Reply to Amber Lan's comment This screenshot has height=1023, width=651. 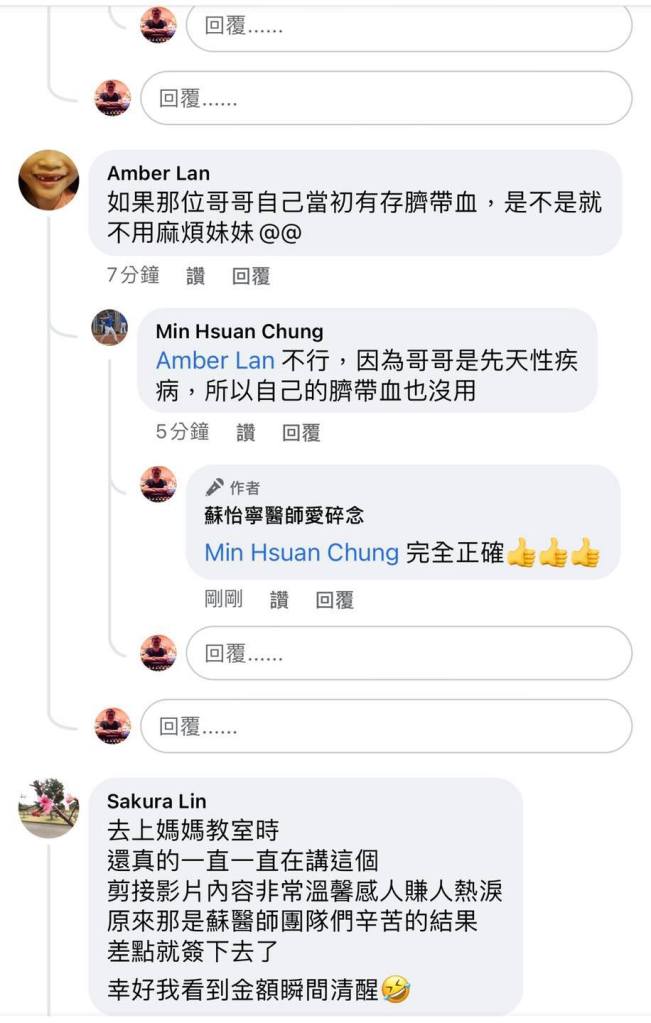tap(251, 276)
